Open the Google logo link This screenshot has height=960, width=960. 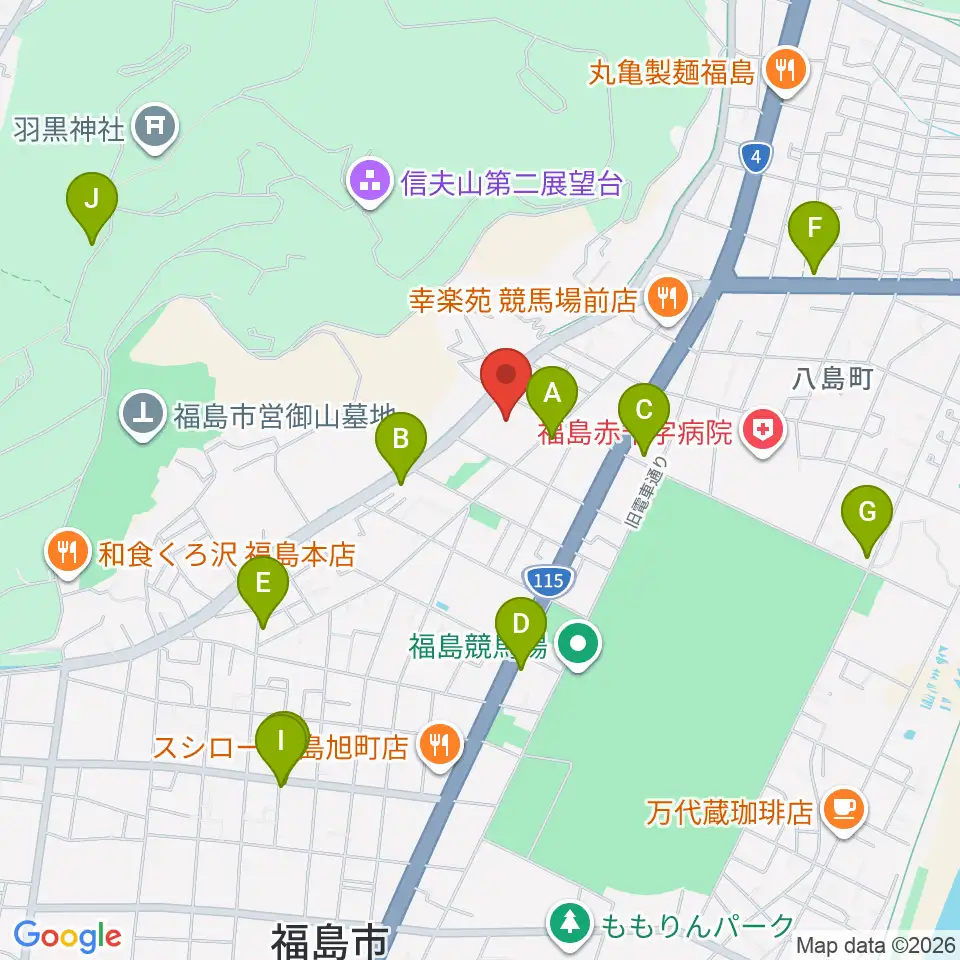tap(67, 936)
